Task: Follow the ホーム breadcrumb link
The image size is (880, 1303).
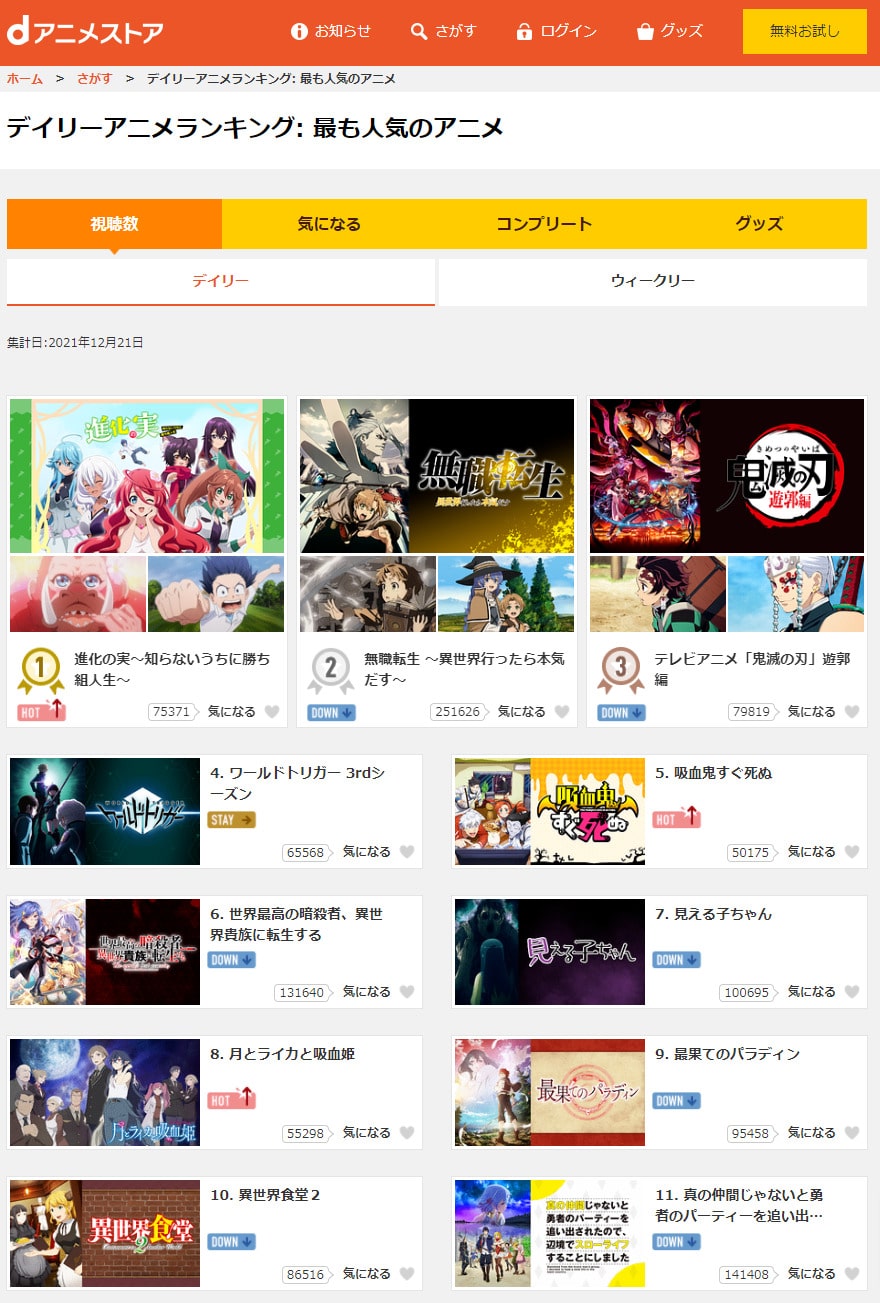Action: click(x=24, y=78)
